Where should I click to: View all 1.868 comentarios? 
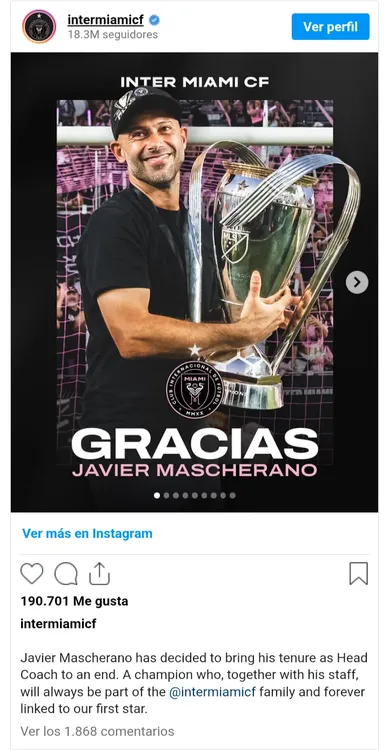point(97,731)
